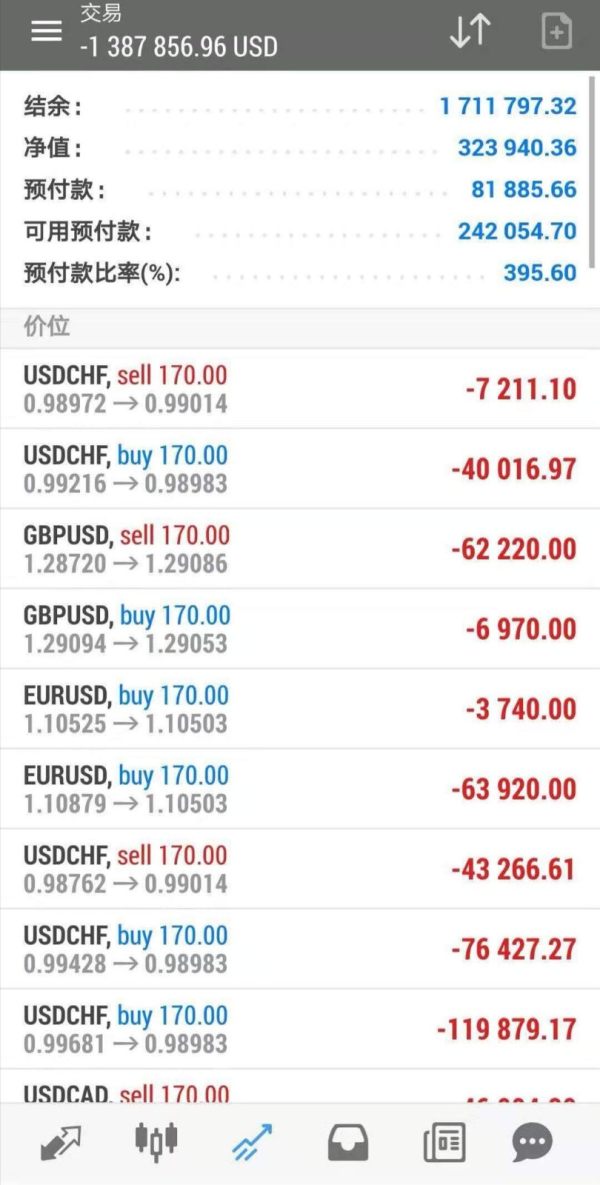
Task: Switch to the history inbox tab
Action: coord(347,1142)
